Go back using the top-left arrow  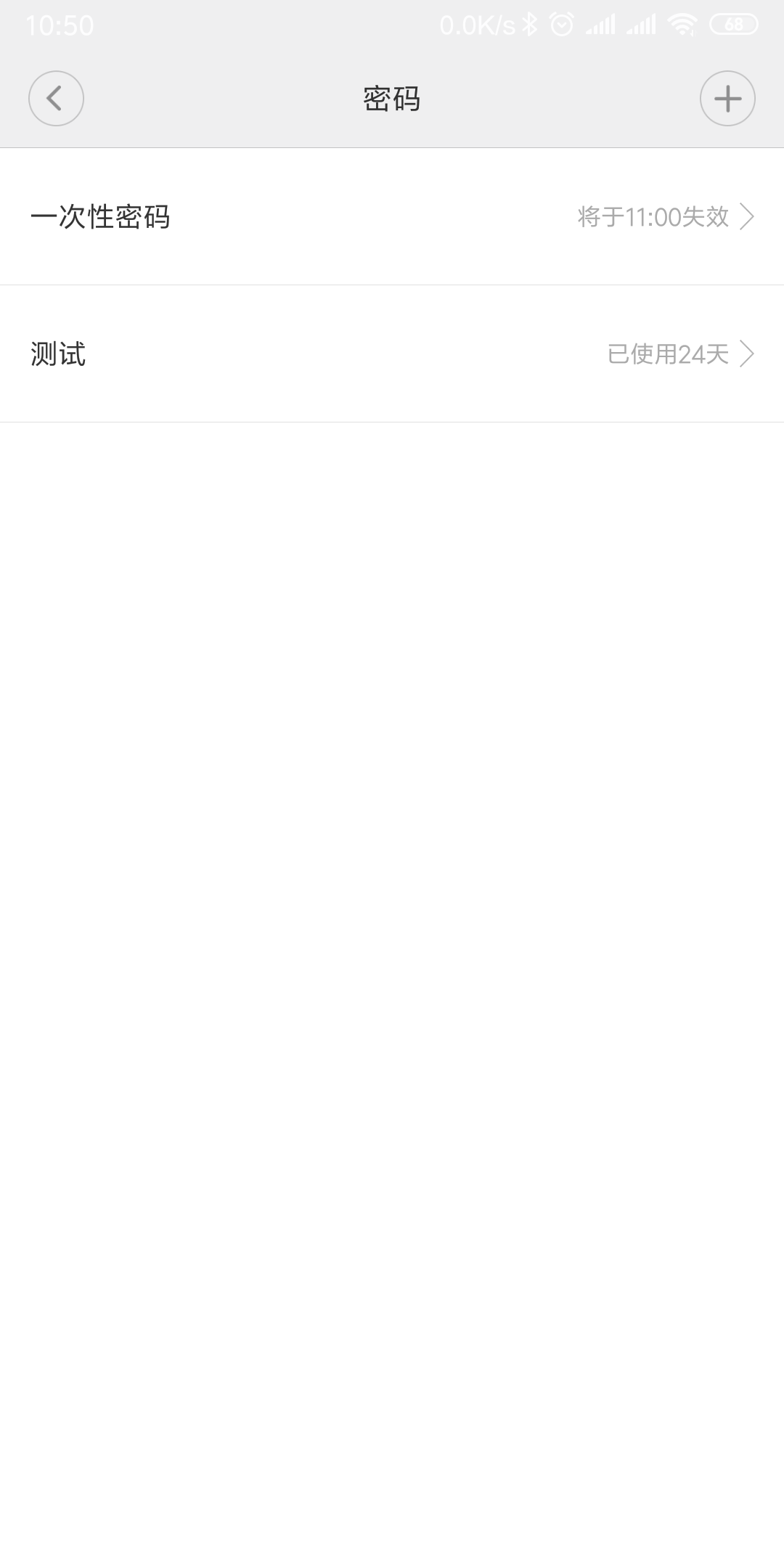point(56,98)
